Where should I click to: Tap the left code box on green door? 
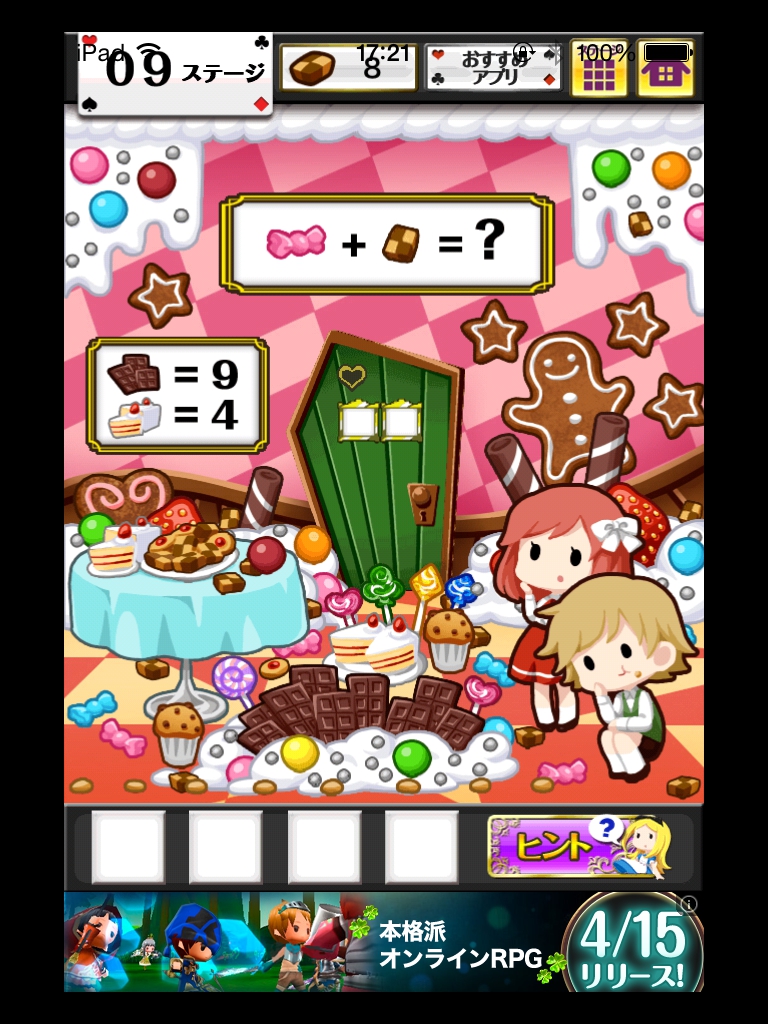358,422
